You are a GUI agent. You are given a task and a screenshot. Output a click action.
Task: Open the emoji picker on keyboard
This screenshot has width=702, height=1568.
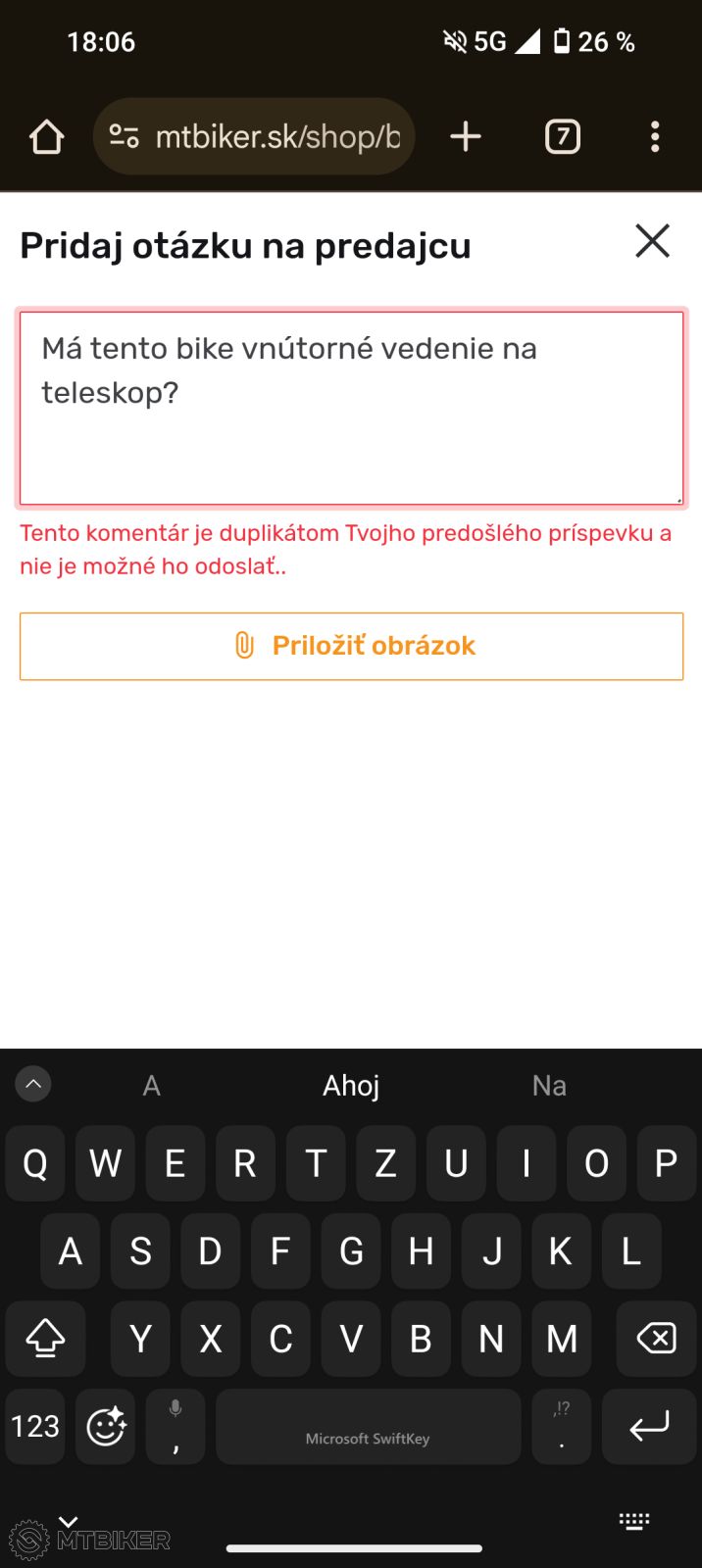click(x=106, y=1426)
